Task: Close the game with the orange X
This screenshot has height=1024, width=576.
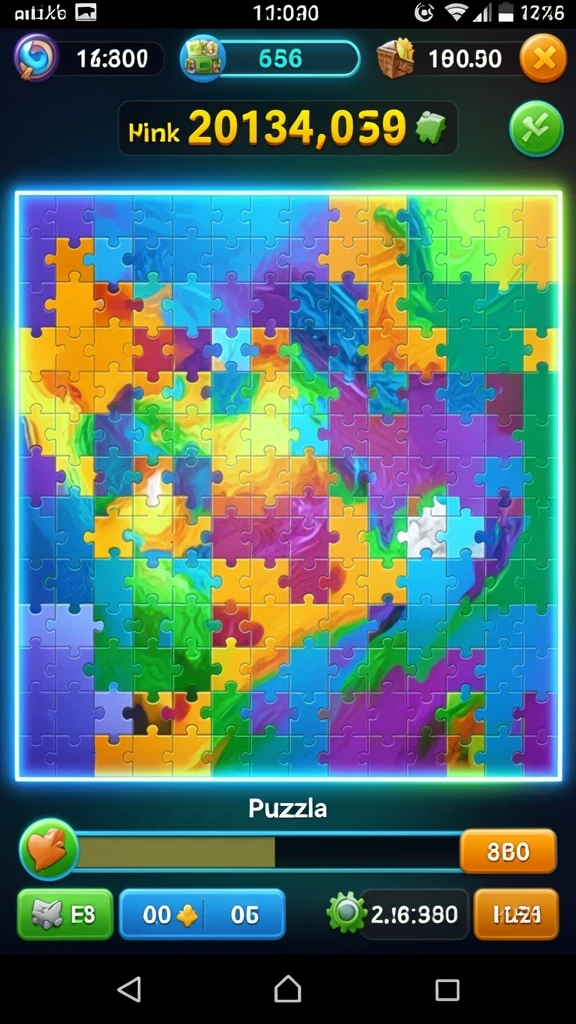Action: click(x=543, y=59)
